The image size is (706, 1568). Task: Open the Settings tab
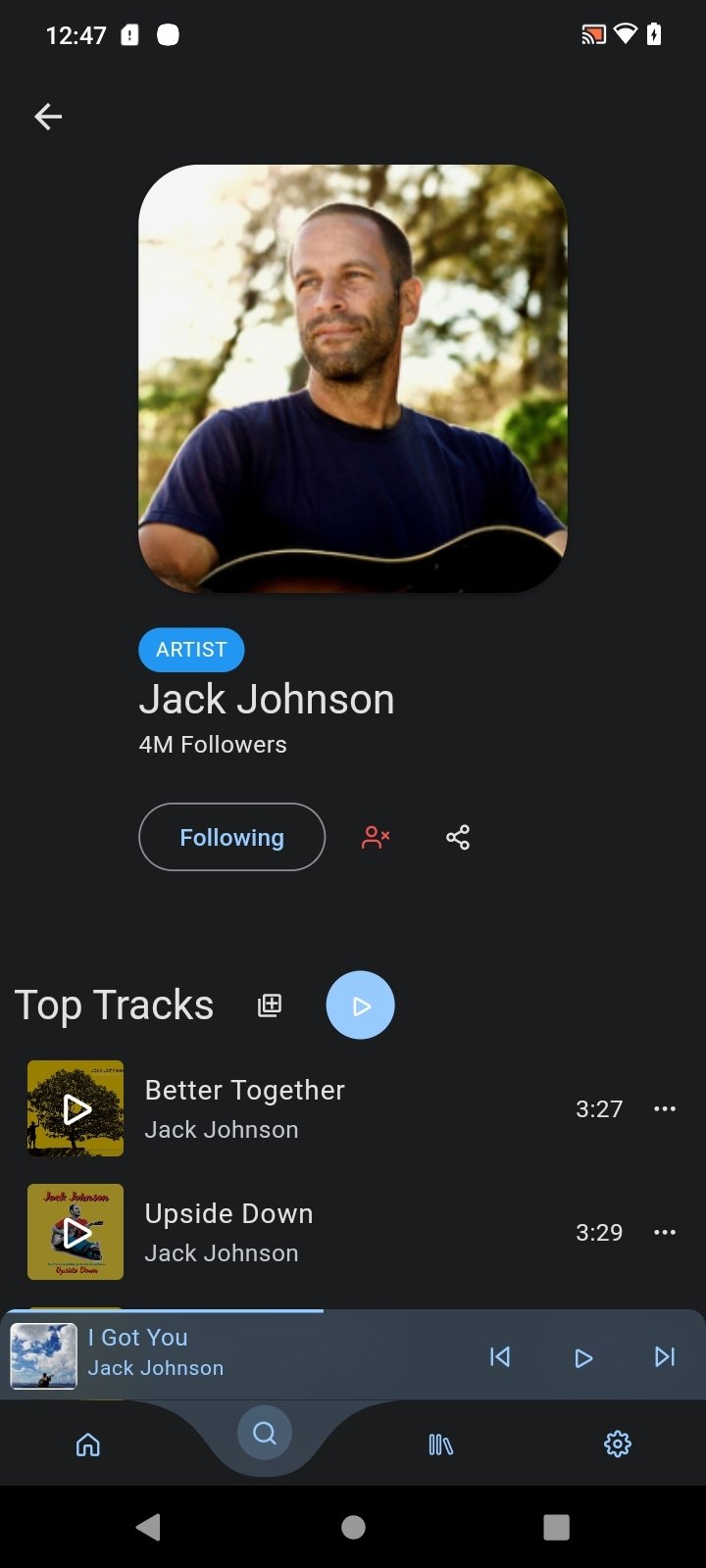[x=618, y=1444]
